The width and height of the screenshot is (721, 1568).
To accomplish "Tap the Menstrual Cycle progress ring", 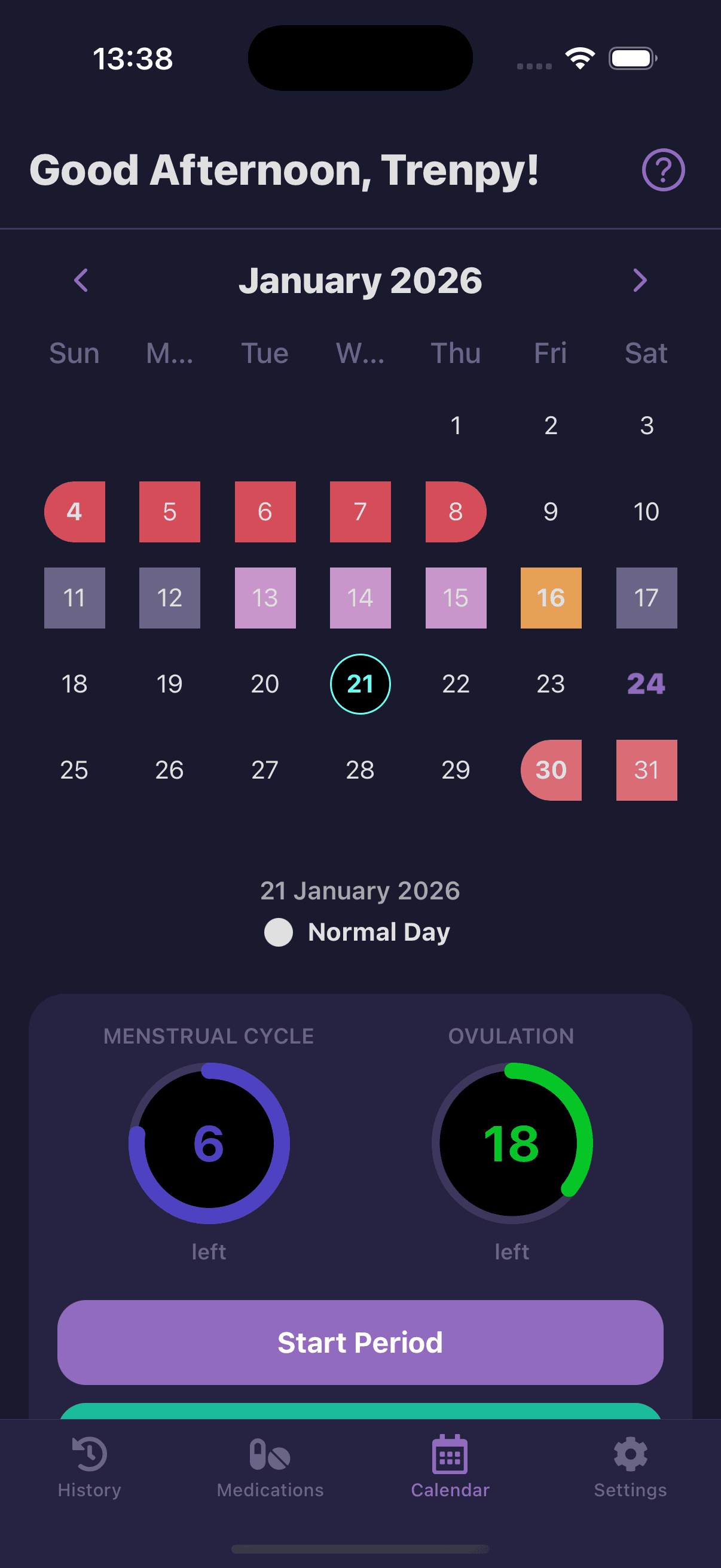I will tap(209, 1143).
